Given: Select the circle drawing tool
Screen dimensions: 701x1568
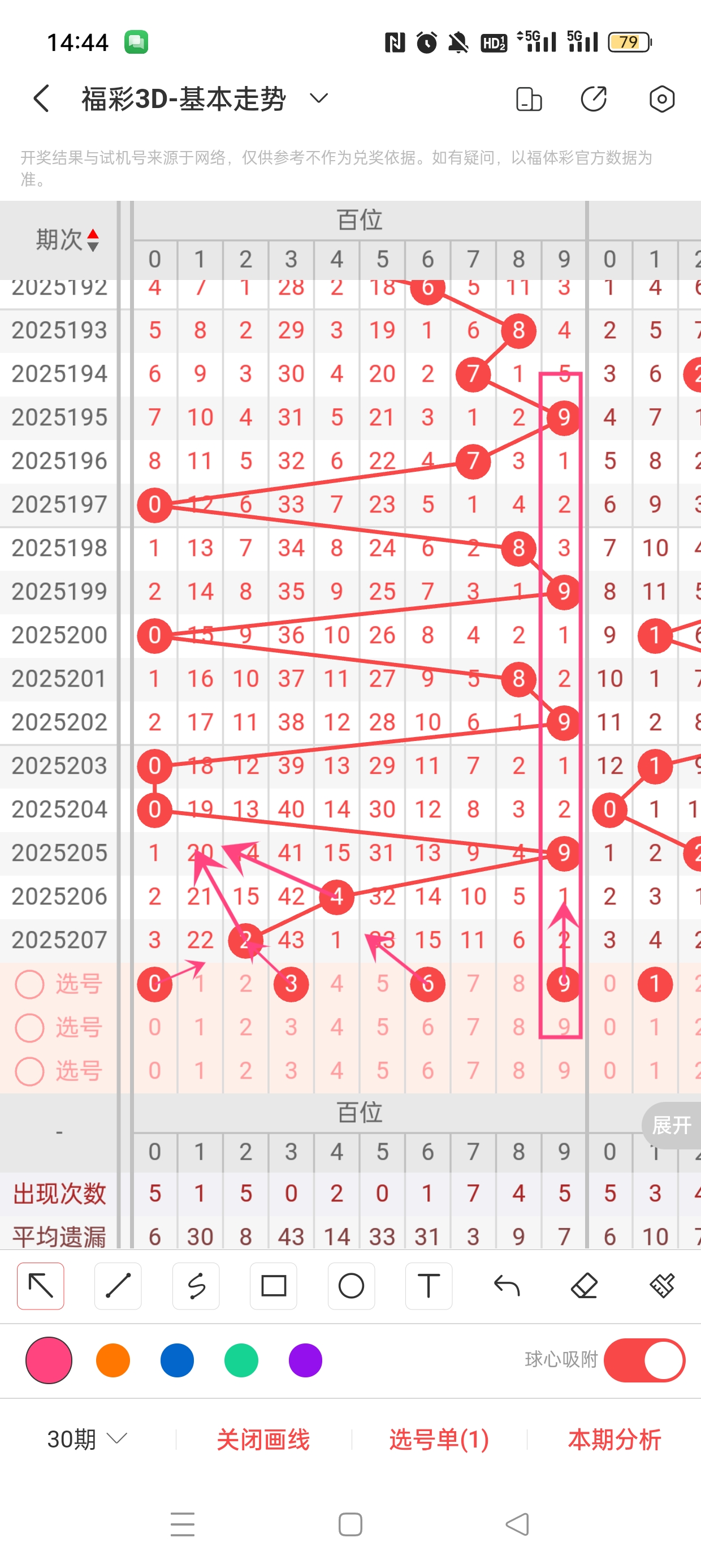Looking at the screenshot, I should [x=351, y=1286].
